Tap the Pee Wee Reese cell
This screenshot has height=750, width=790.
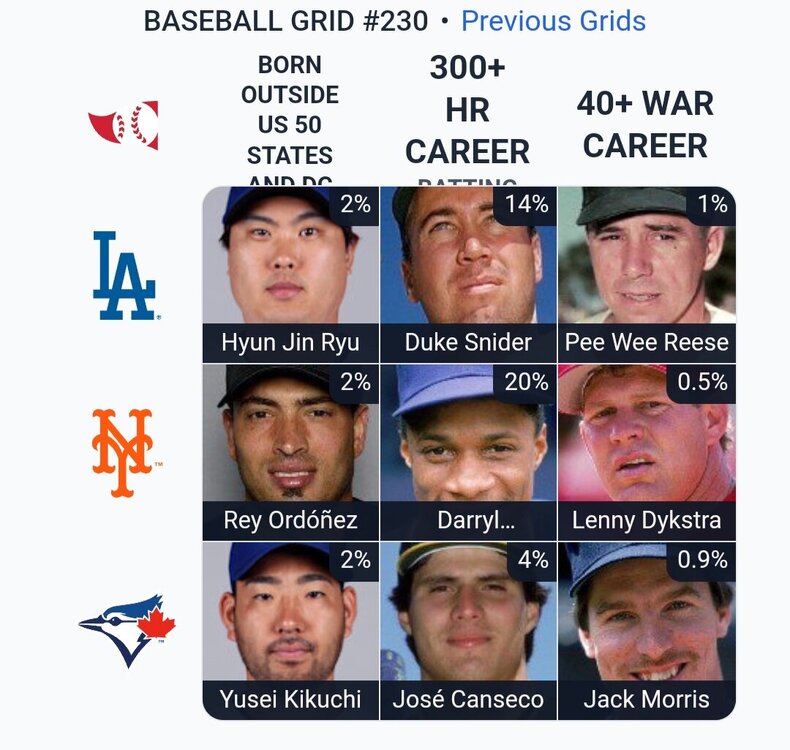click(x=646, y=274)
